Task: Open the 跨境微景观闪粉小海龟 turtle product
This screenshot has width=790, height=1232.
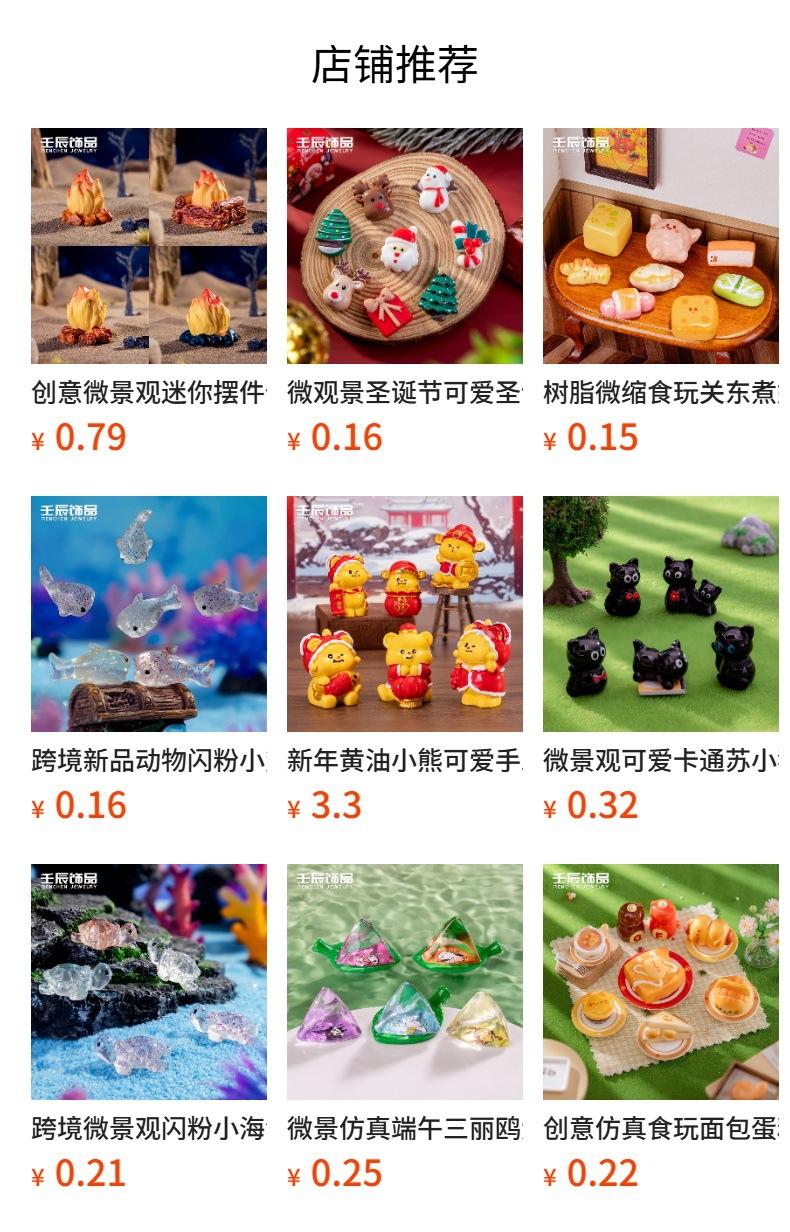Action: (x=149, y=982)
